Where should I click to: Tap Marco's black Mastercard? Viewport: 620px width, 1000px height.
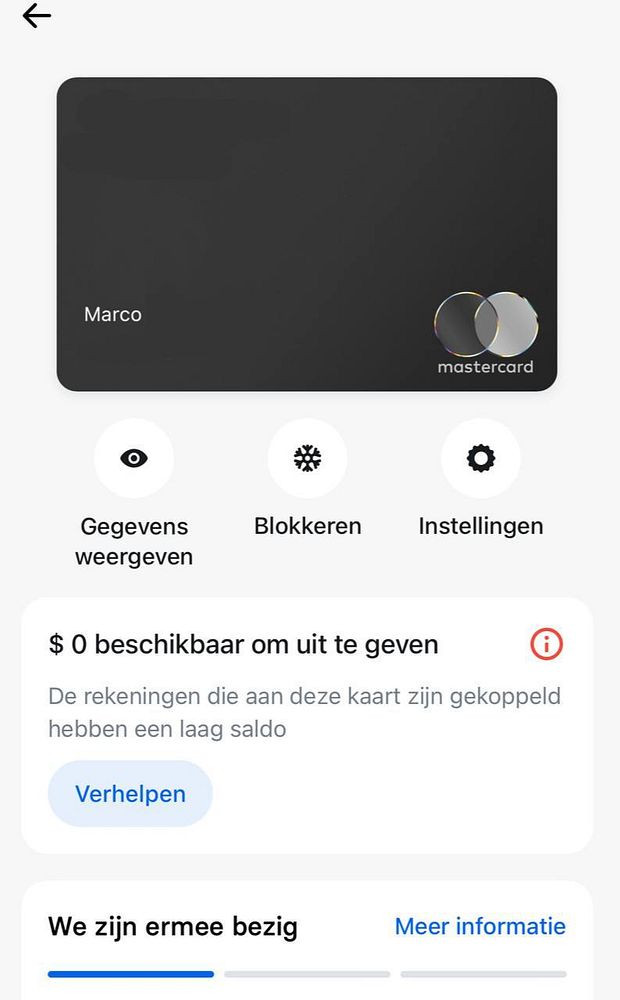[306, 234]
